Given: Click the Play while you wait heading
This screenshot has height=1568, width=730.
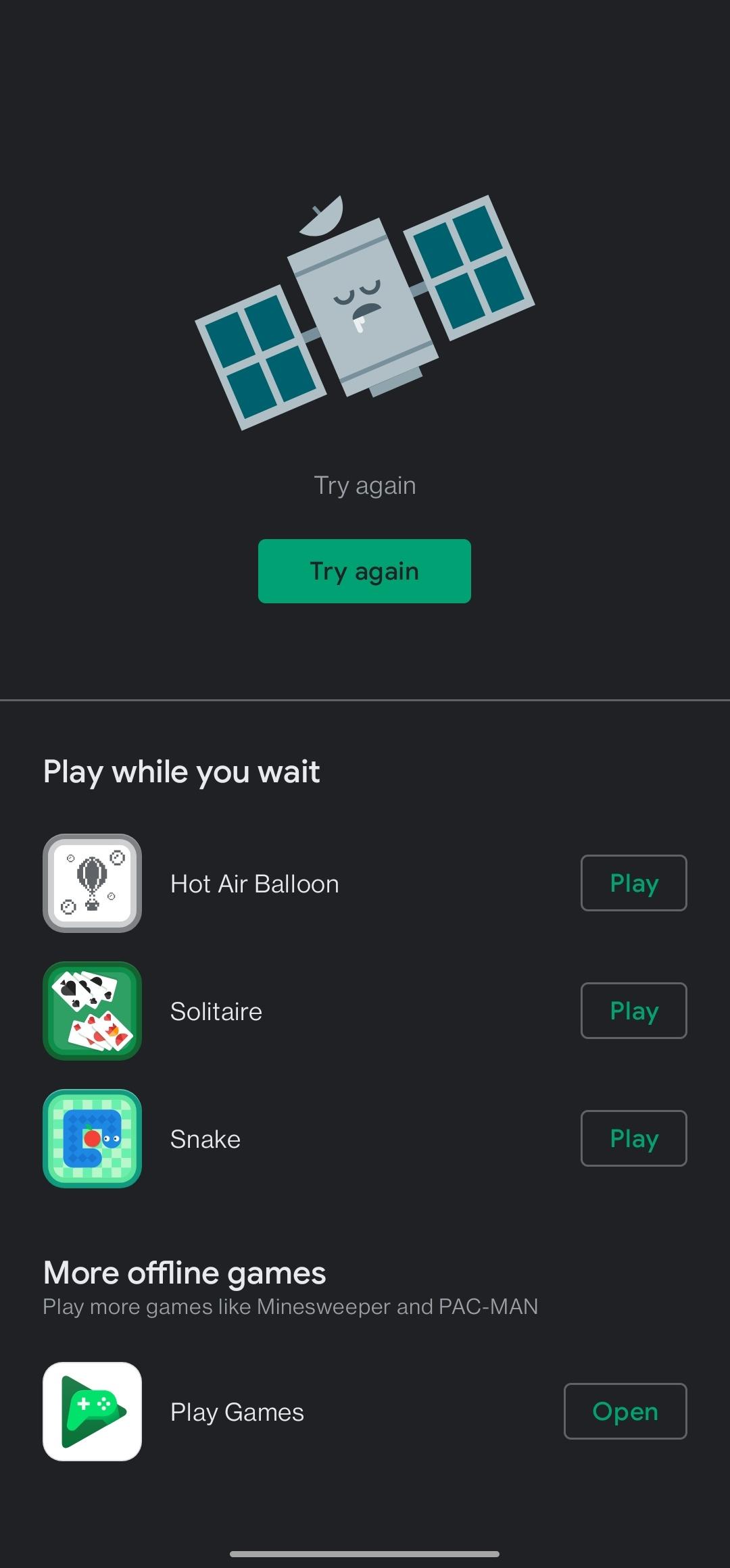Looking at the screenshot, I should coord(182,771).
